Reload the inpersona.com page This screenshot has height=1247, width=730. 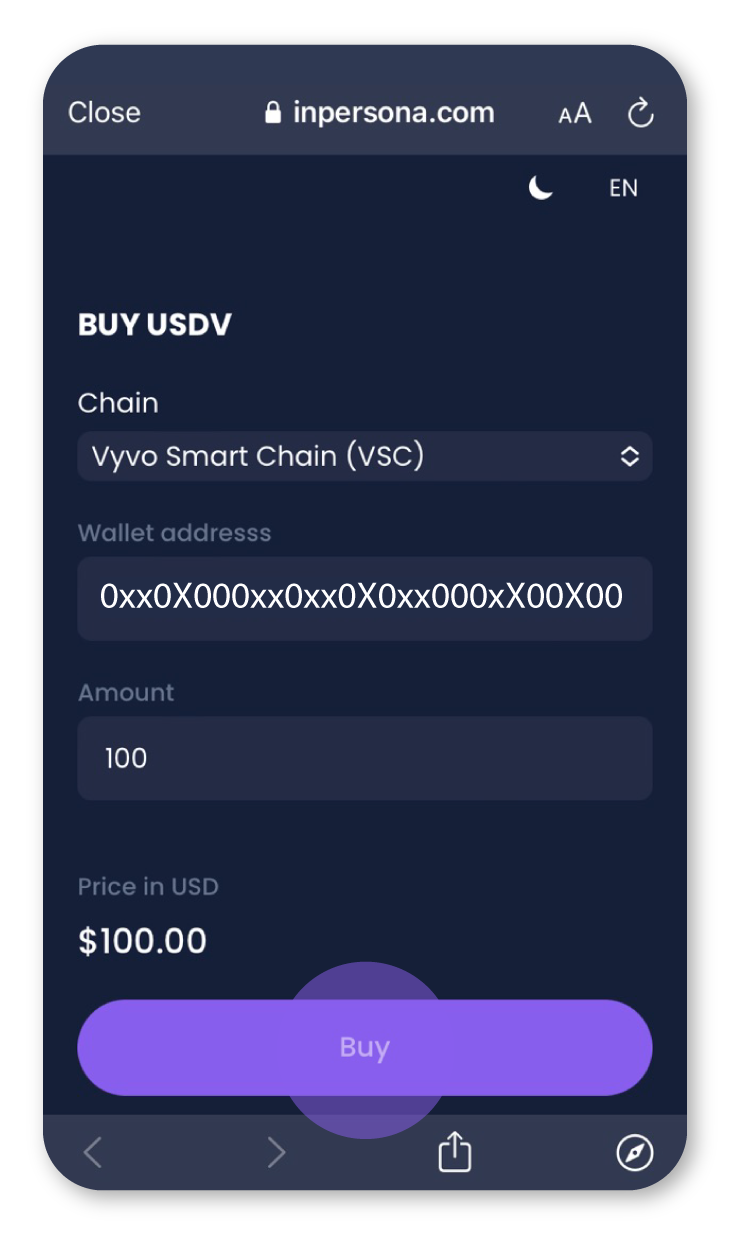(x=641, y=113)
